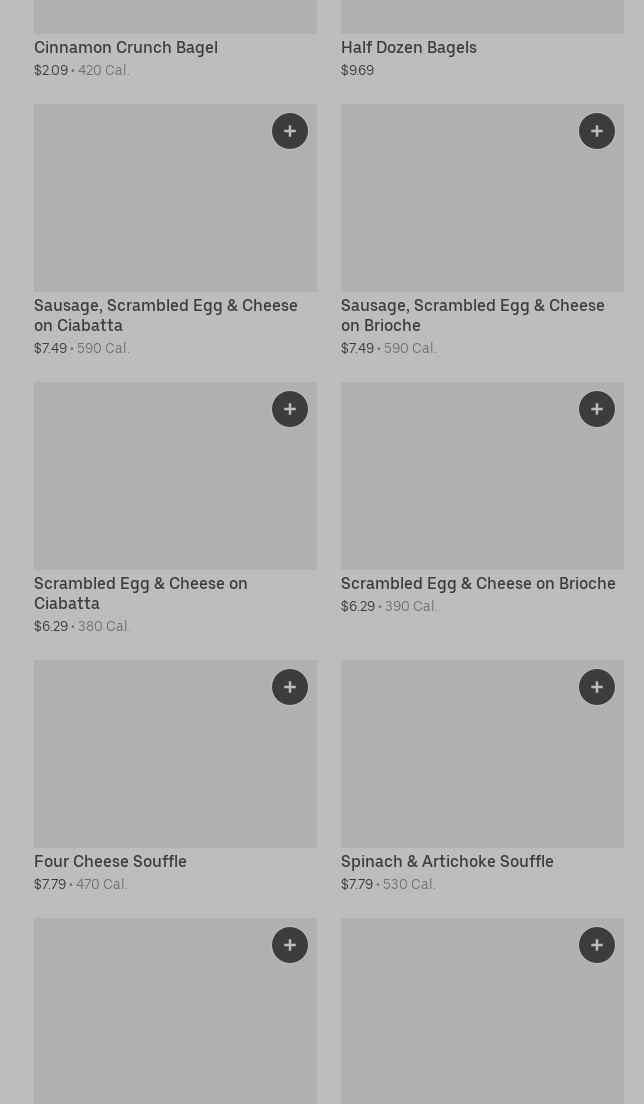Open the Four Cheese Souffle card
Screen dimensions: 644x1104
tap(110, 861)
